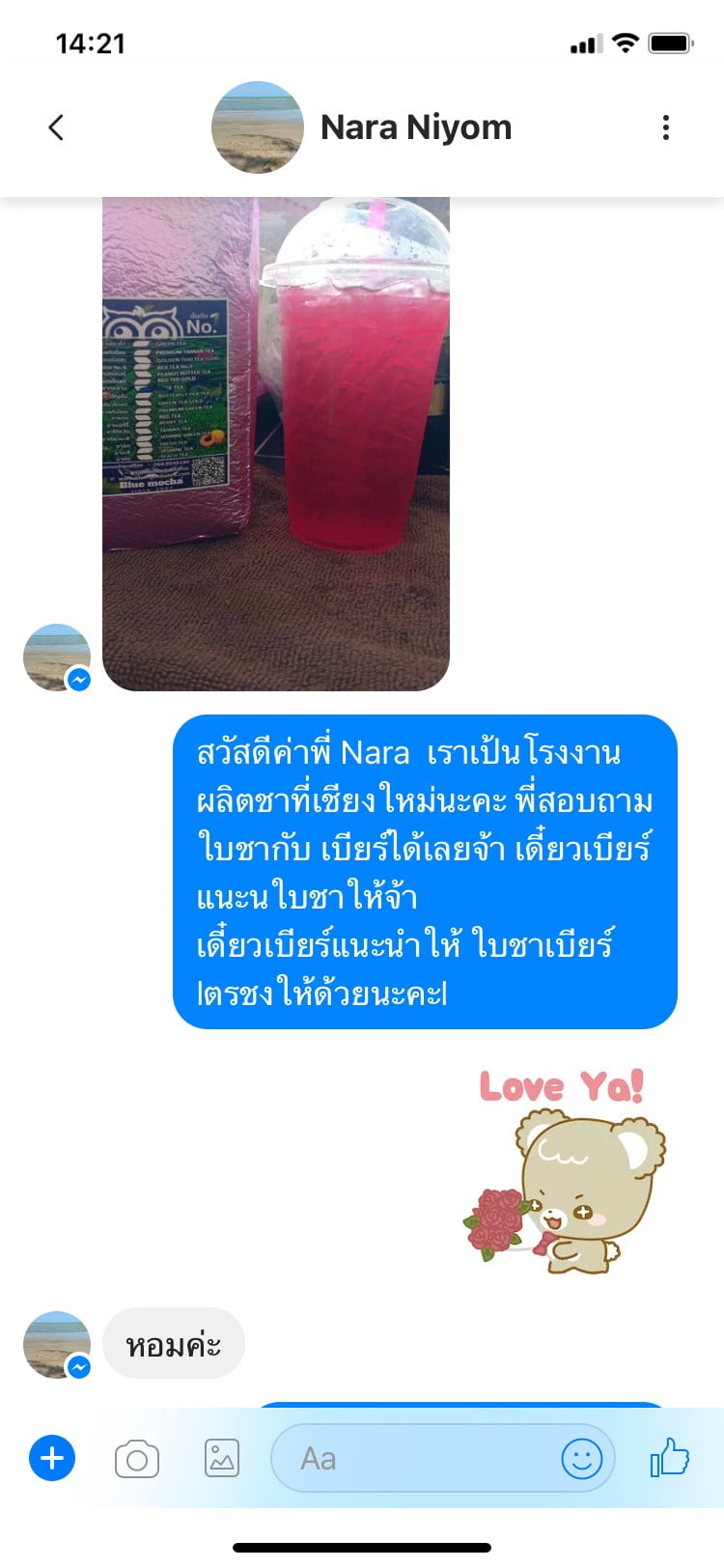724x1568 pixels.
Task: View the pink drink photo full screen
Action: coord(276,444)
